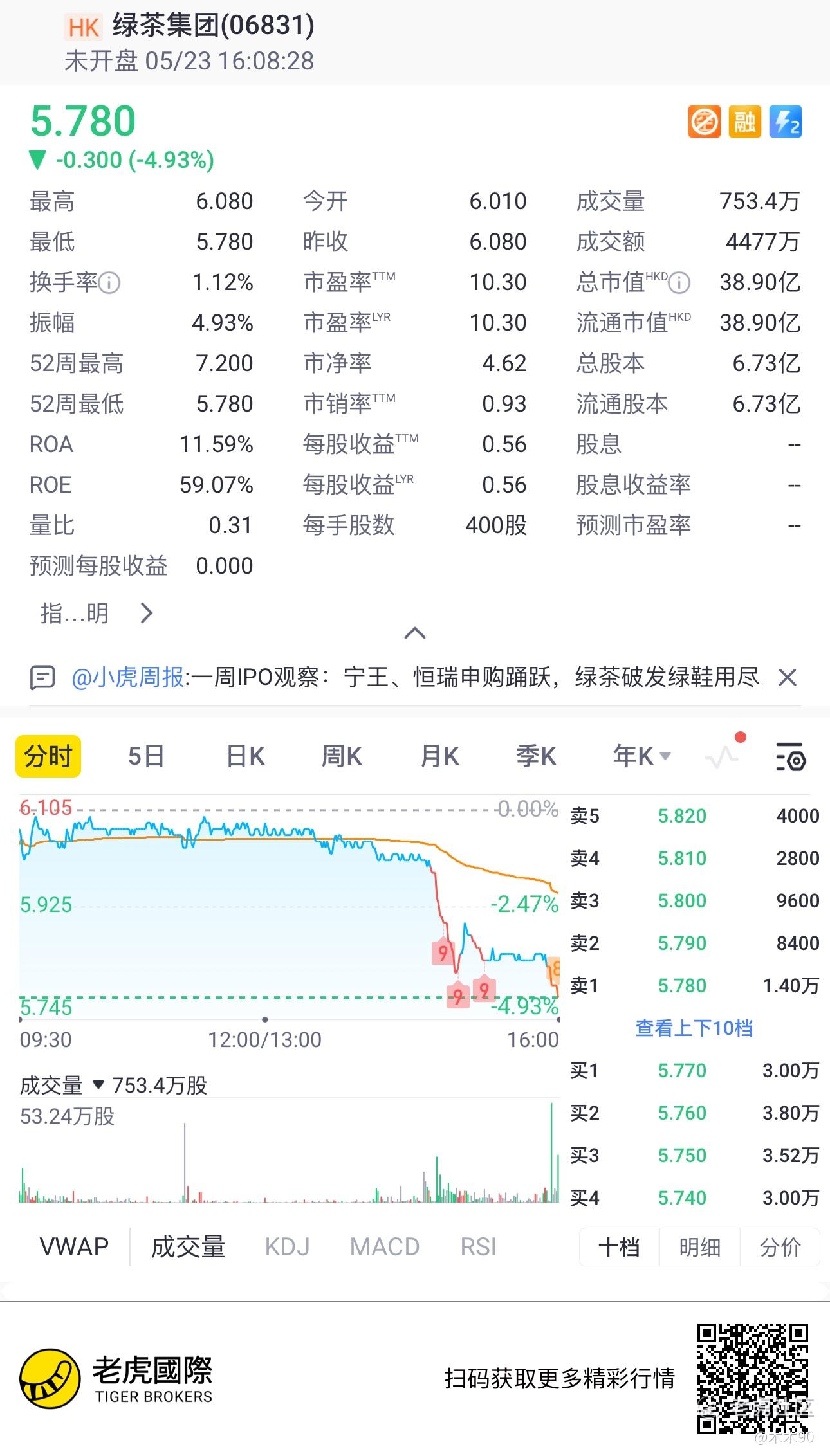Dismiss the 小虎周报 news banner
Screen dimensions: 830x1456
(788, 677)
